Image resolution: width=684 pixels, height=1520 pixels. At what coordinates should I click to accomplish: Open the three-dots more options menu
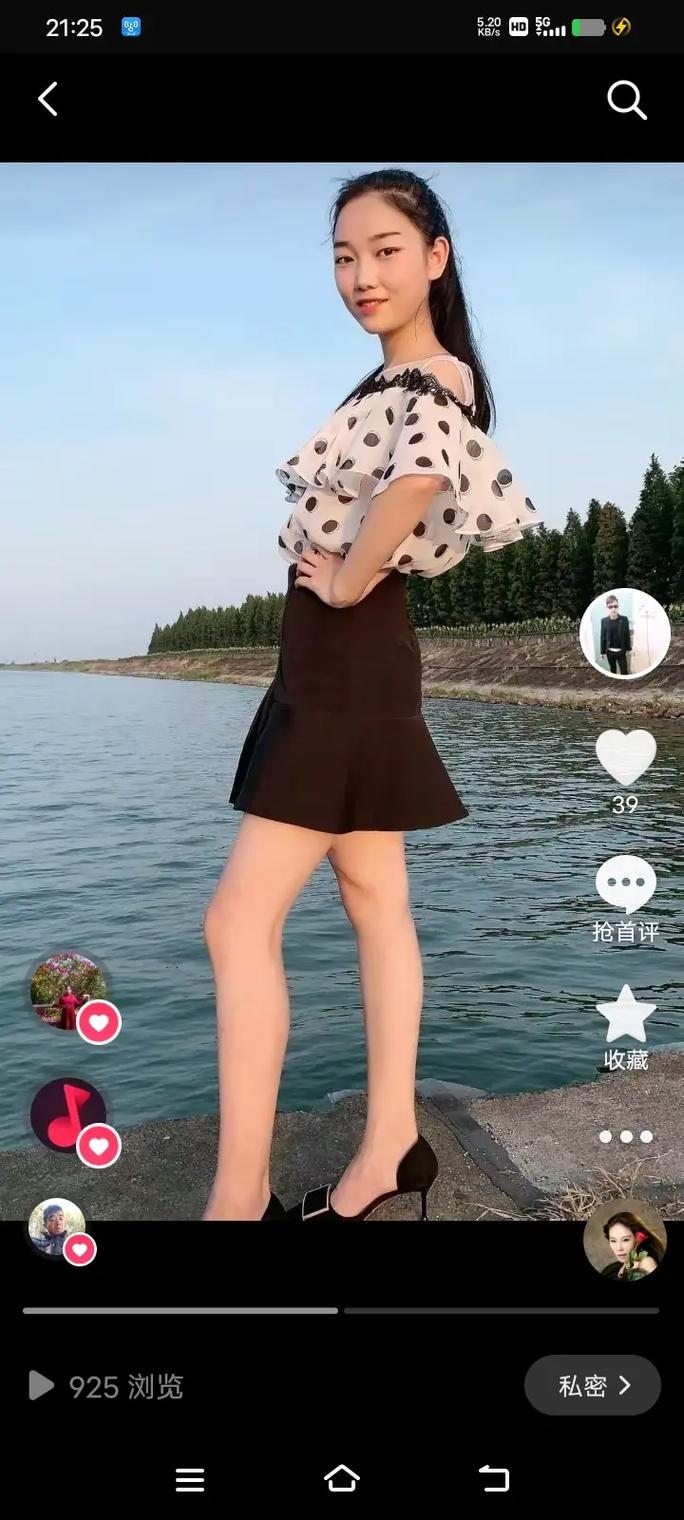click(x=626, y=1137)
